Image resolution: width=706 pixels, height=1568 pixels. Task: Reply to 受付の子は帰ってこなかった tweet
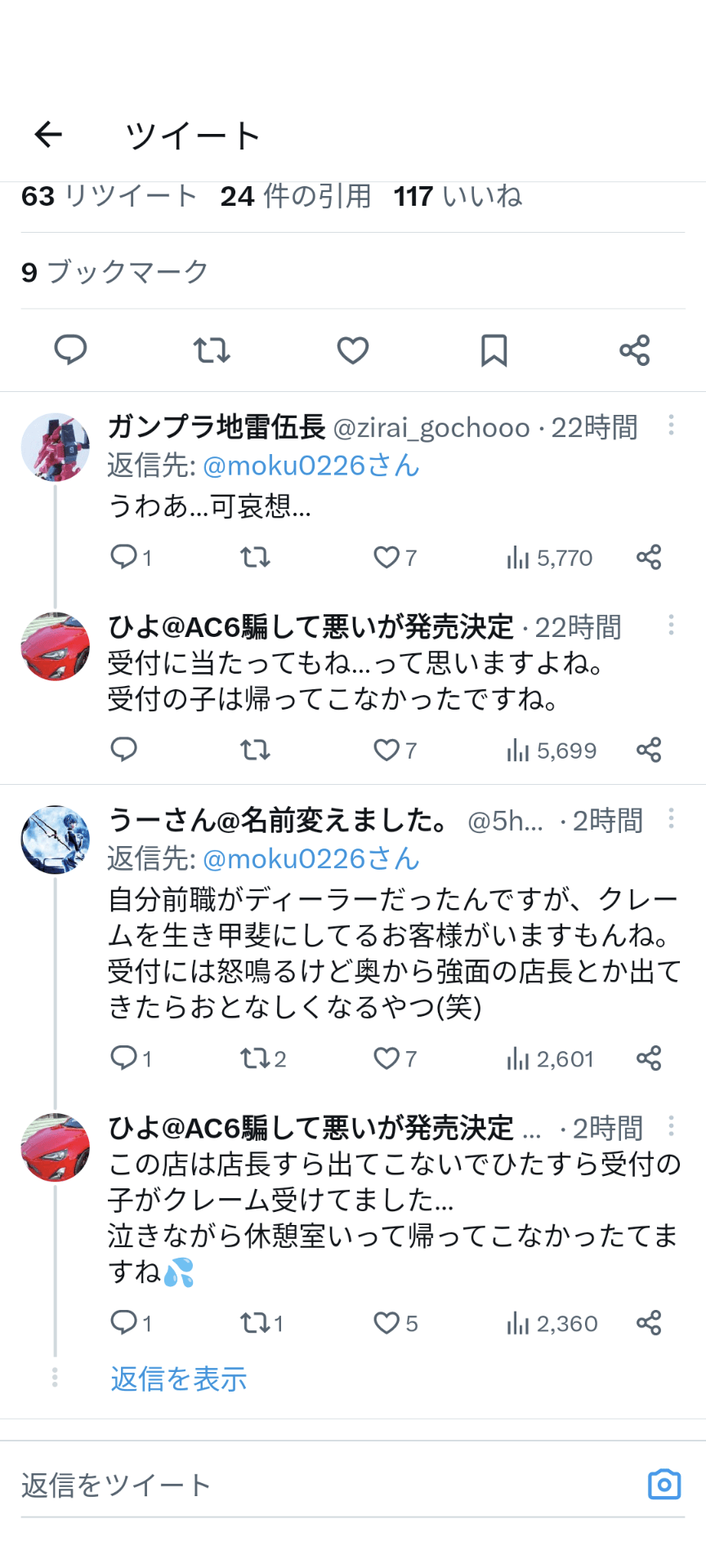tap(123, 750)
